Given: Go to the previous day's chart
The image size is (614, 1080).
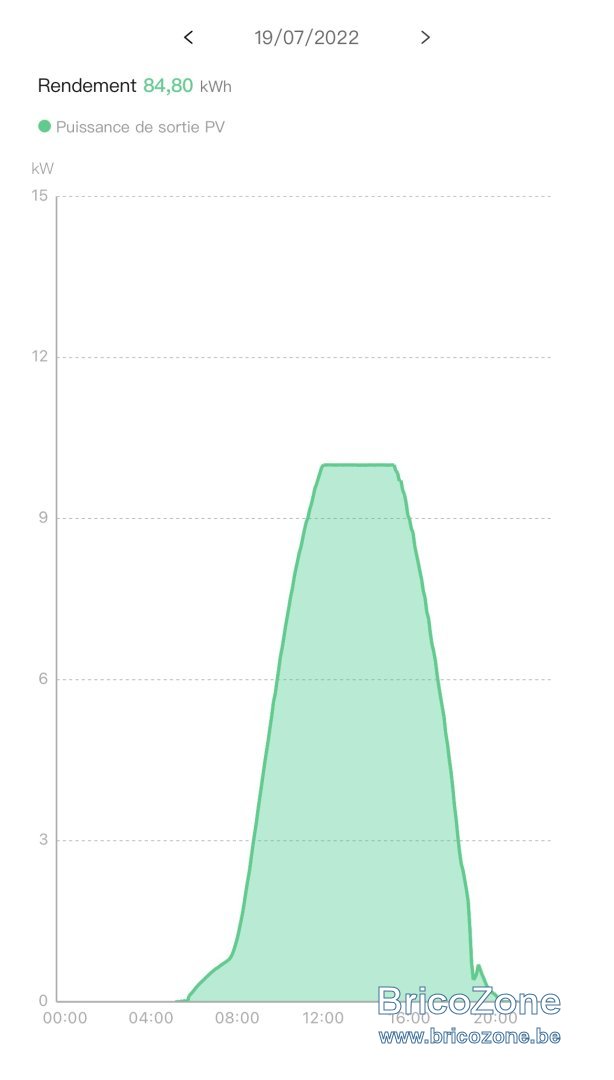Looking at the screenshot, I should [189, 37].
